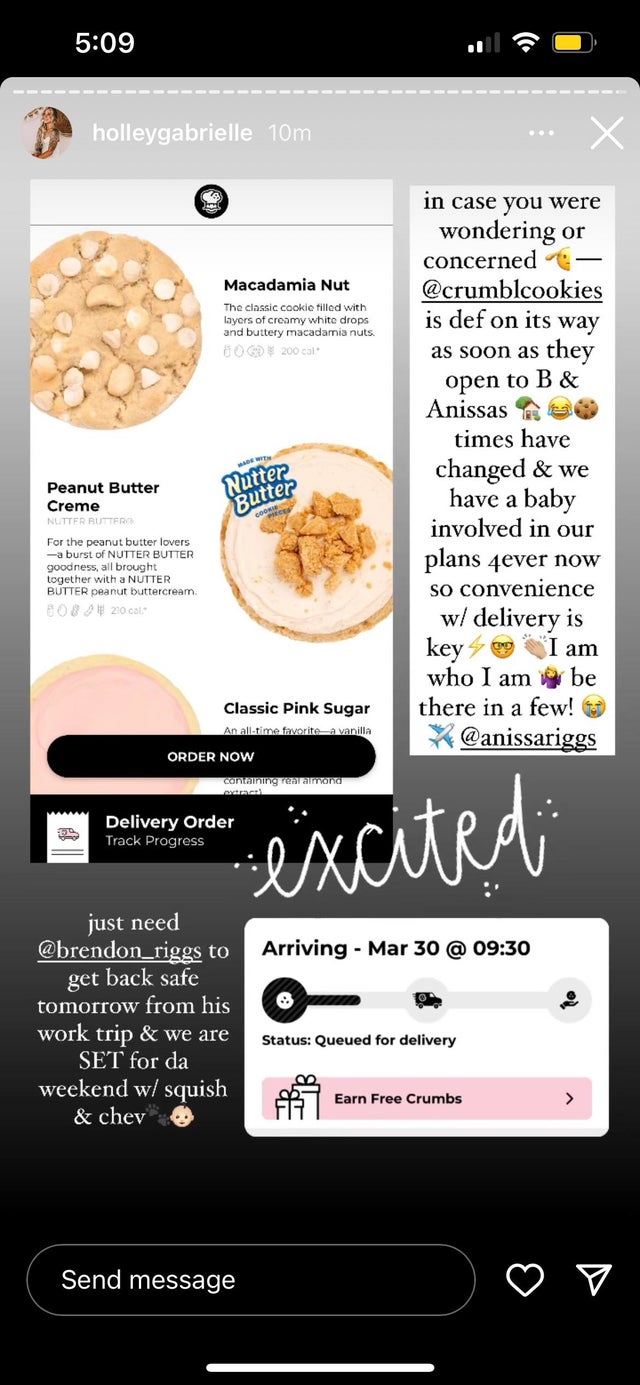Screen dimensions: 640x1385
Task: Close the story viewer
Action: point(606,133)
